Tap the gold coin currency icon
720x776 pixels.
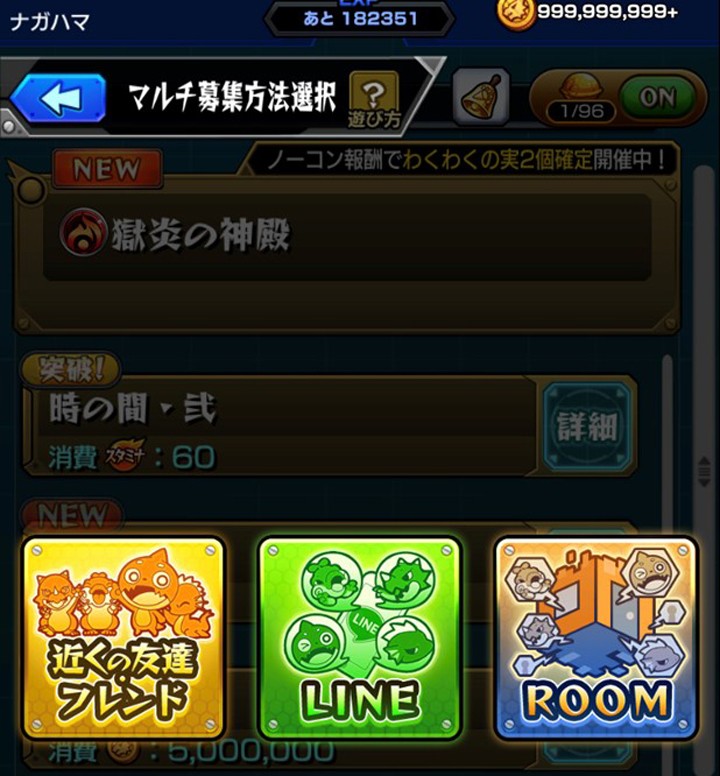tap(514, 14)
